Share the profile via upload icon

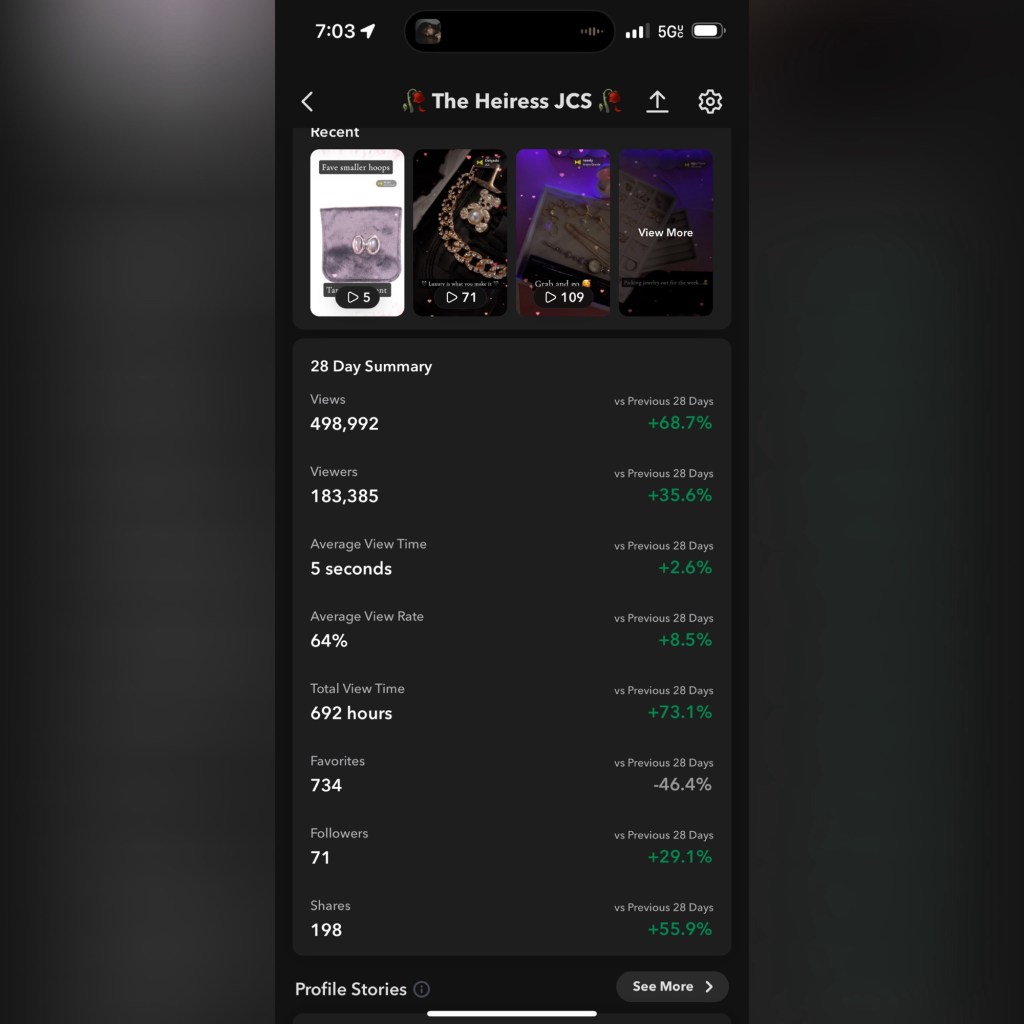[657, 101]
